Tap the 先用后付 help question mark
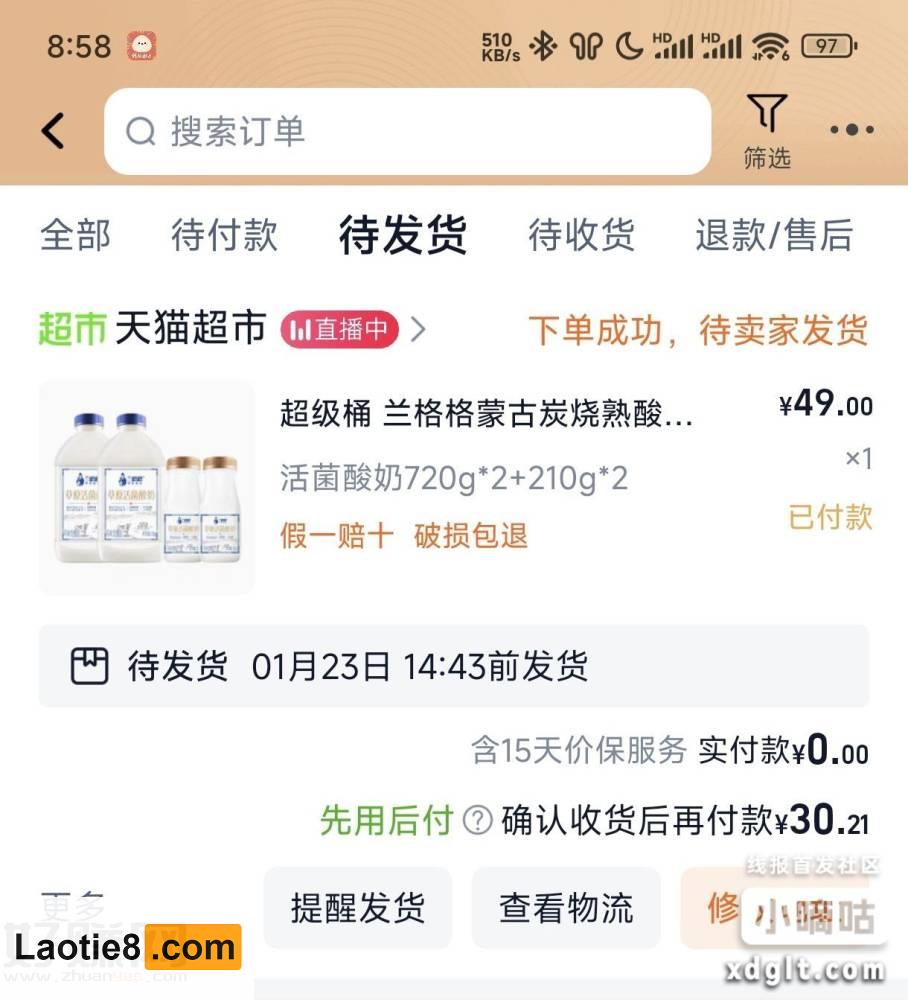 click(479, 821)
